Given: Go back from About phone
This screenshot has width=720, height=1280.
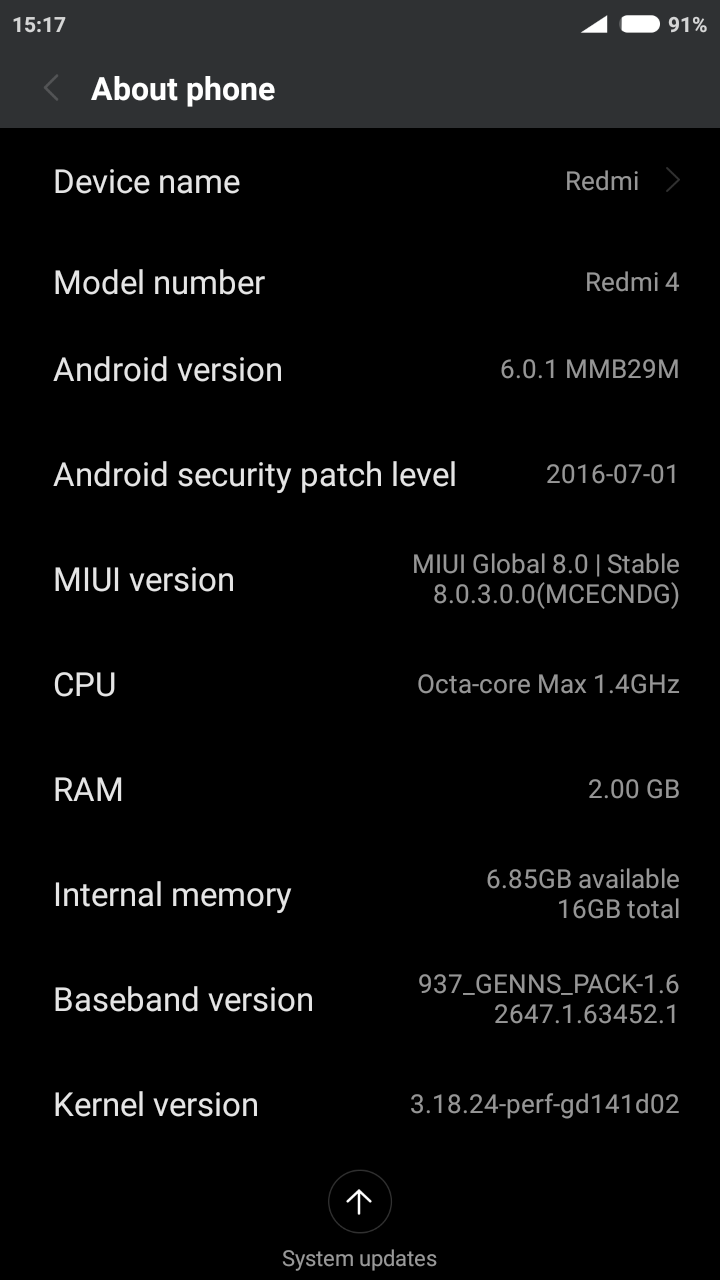Looking at the screenshot, I should pyautogui.click(x=51, y=89).
